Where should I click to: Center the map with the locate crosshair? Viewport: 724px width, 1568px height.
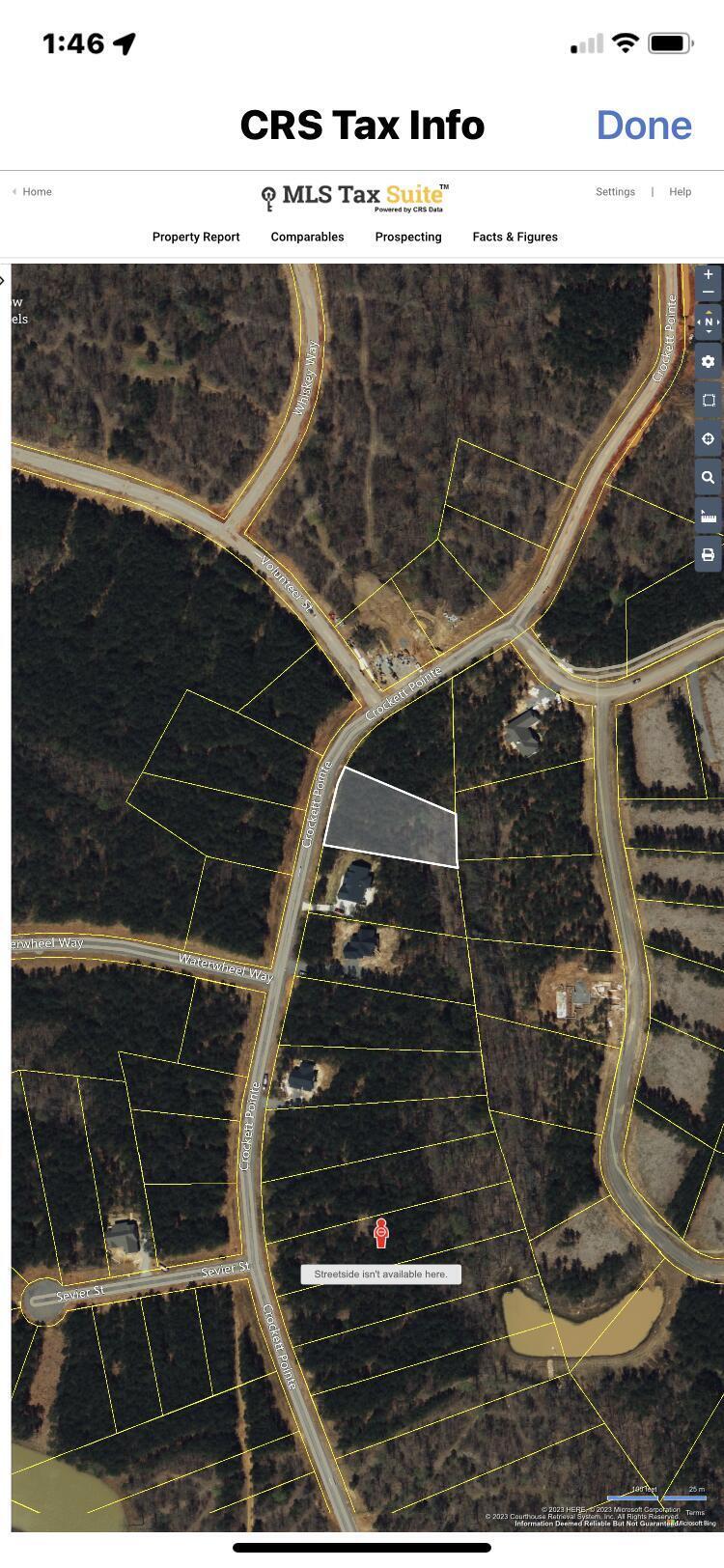click(x=708, y=437)
